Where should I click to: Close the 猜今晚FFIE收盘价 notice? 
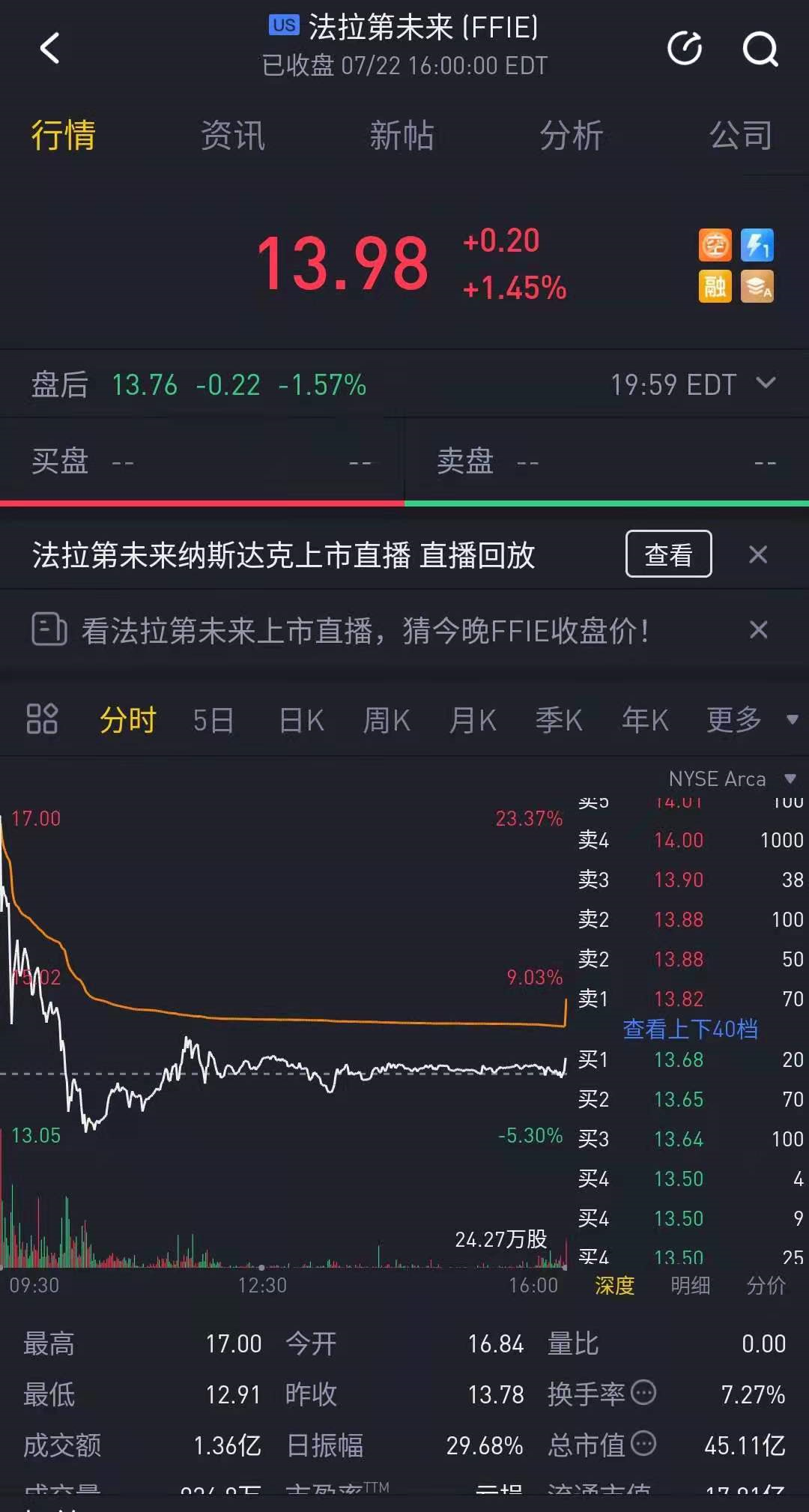758,630
